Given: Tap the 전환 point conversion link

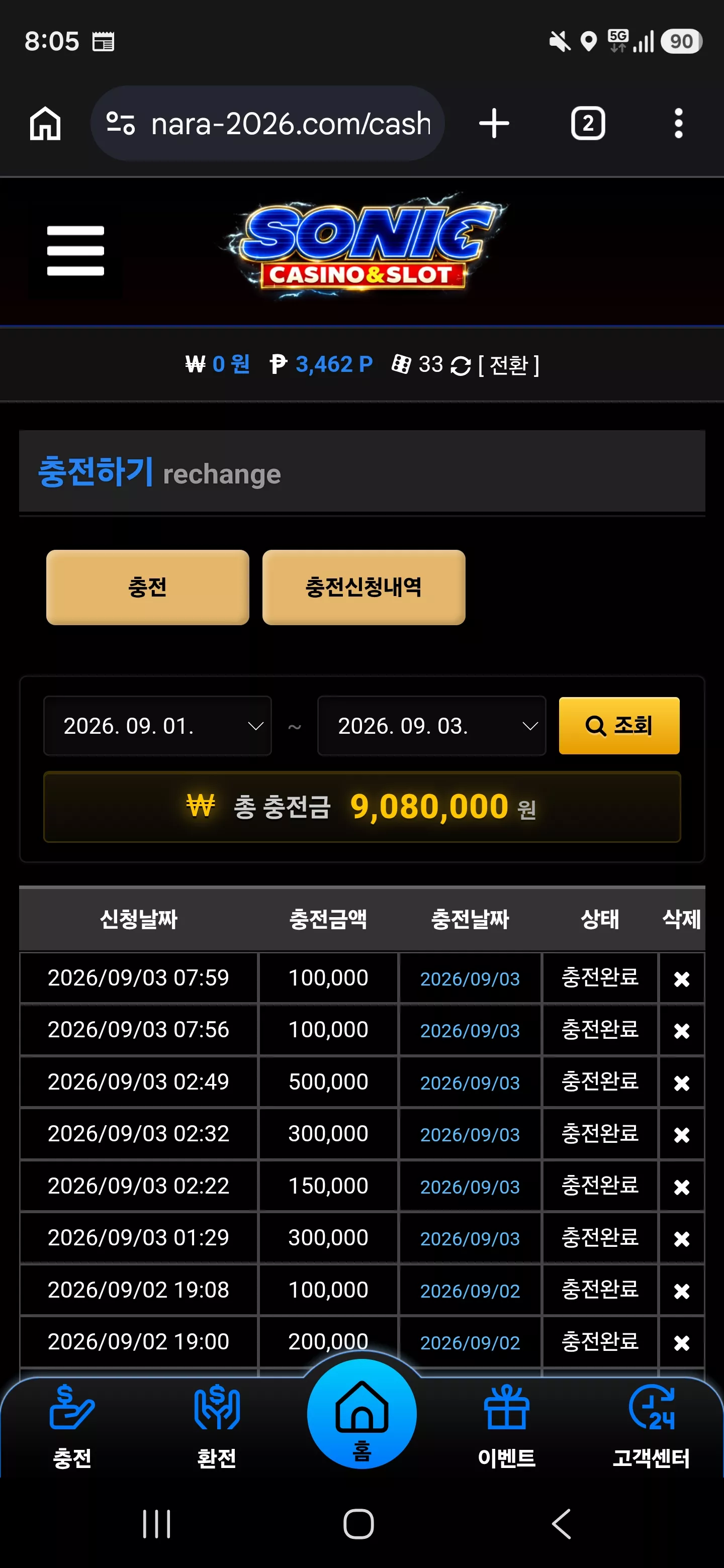Looking at the screenshot, I should tap(509, 365).
